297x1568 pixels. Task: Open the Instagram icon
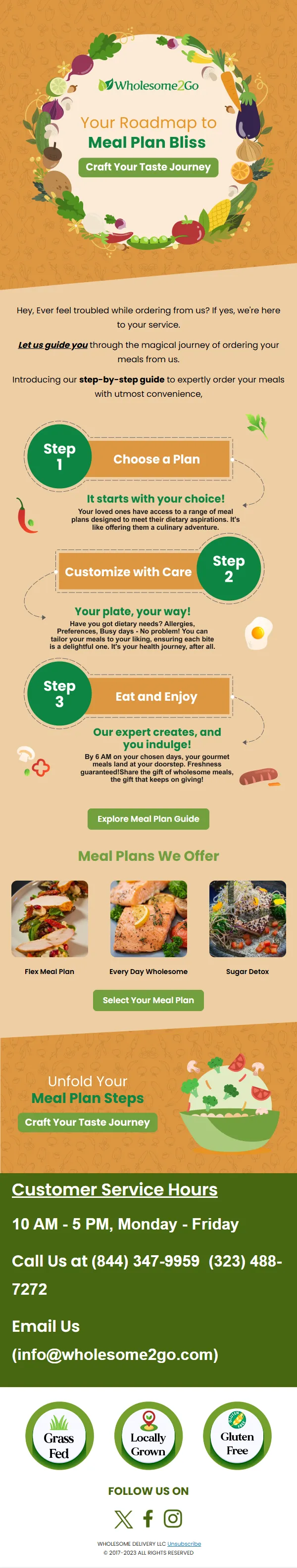(173, 1518)
